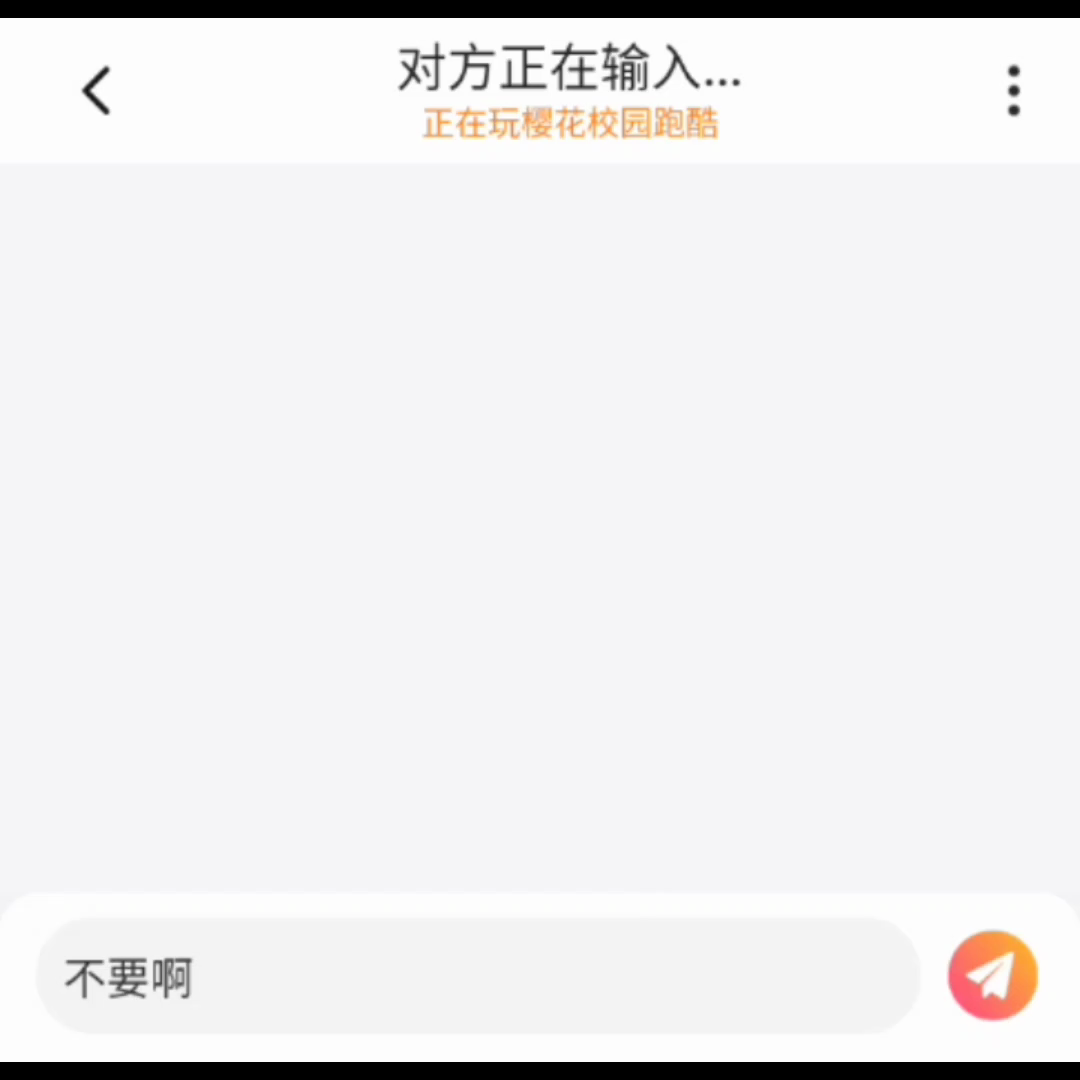
Task: Send the message with the paper plane
Action: 992,976
